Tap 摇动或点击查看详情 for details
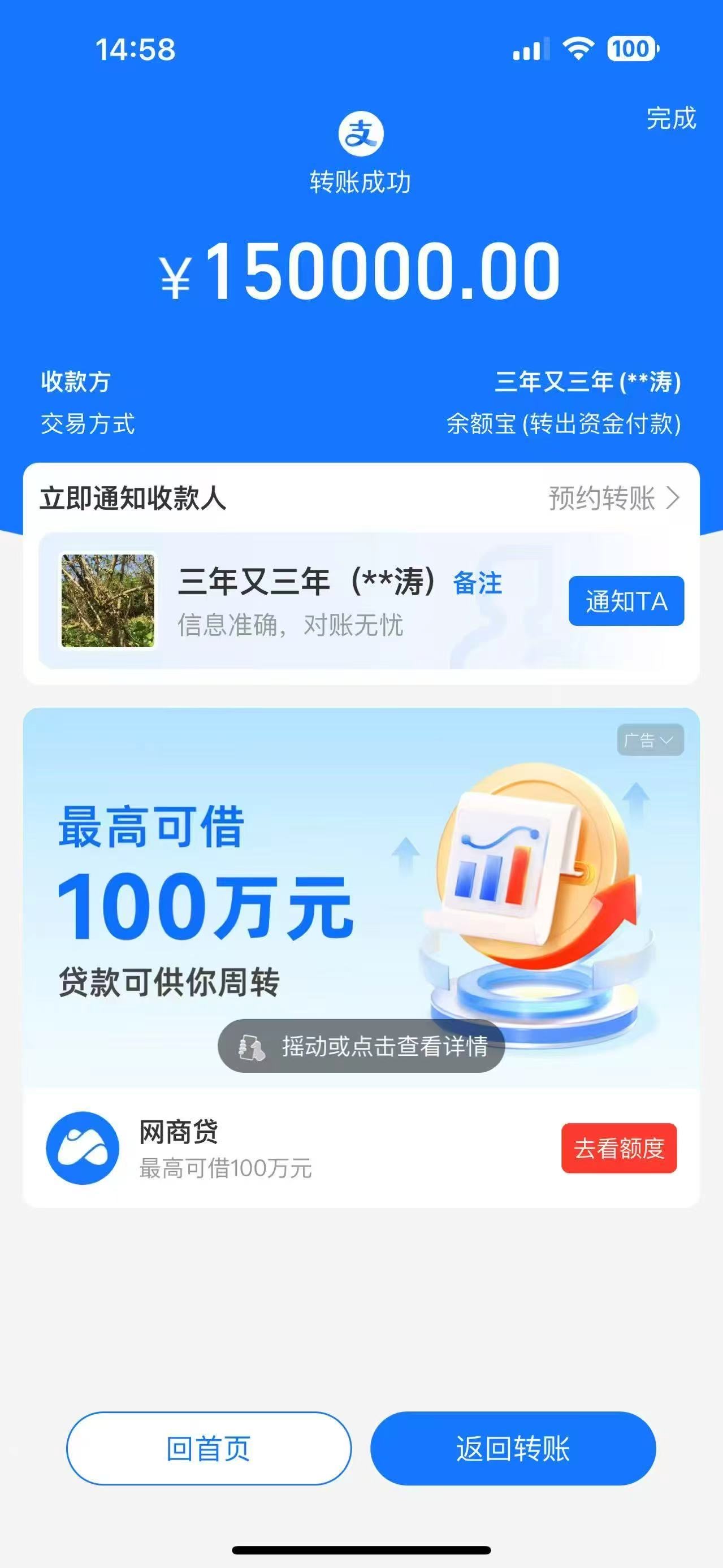The height and width of the screenshot is (1568, 723). tap(362, 1046)
